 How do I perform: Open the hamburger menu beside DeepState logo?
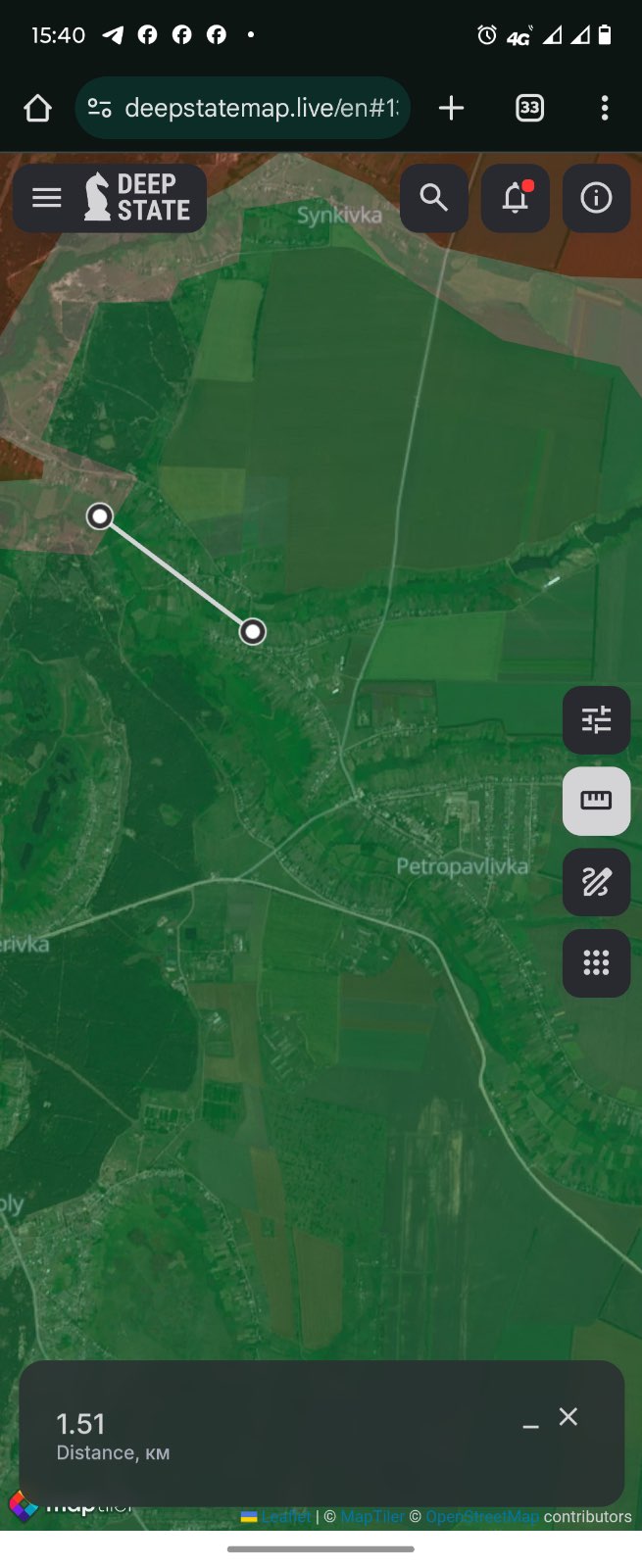(46, 198)
